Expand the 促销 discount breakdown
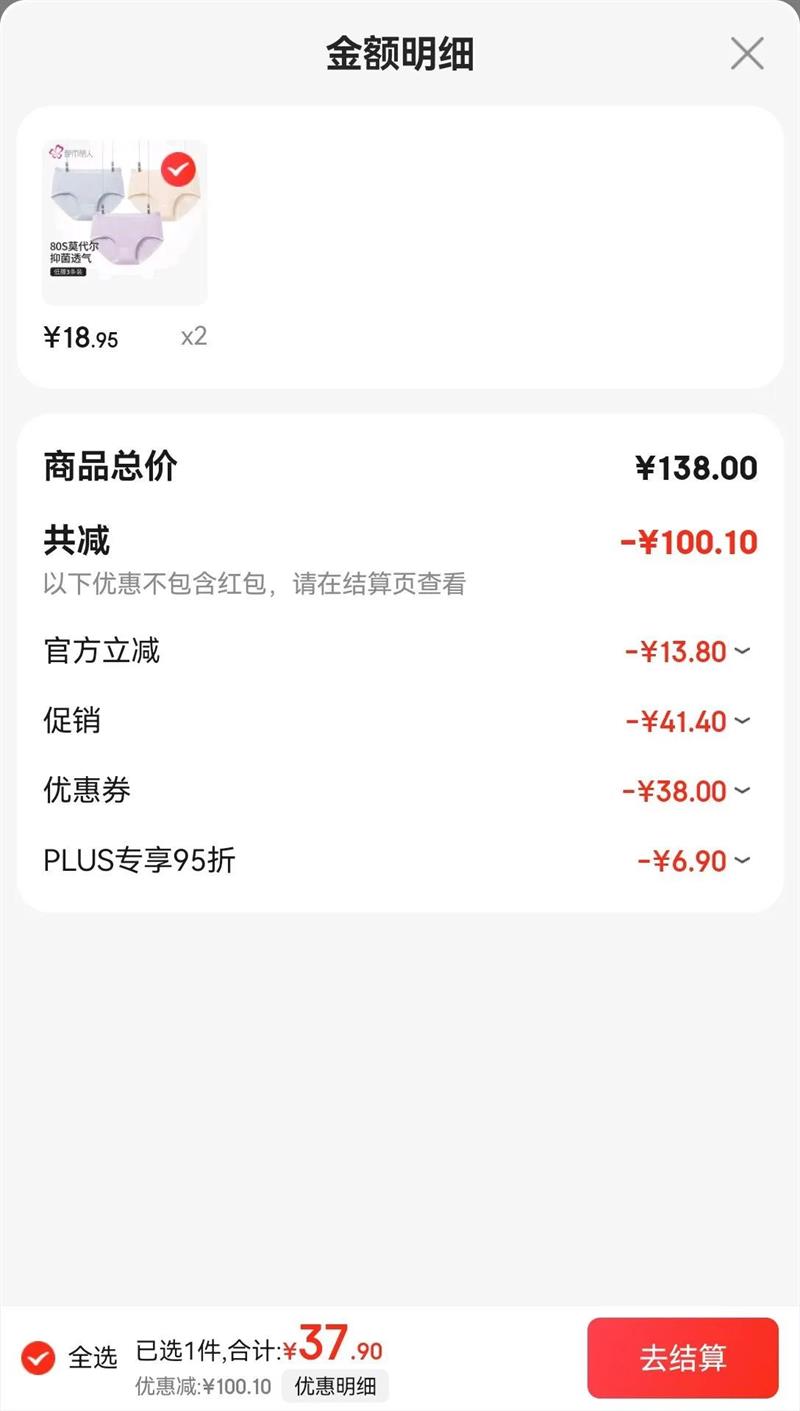The height and width of the screenshot is (1411, 800). coord(742,721)
